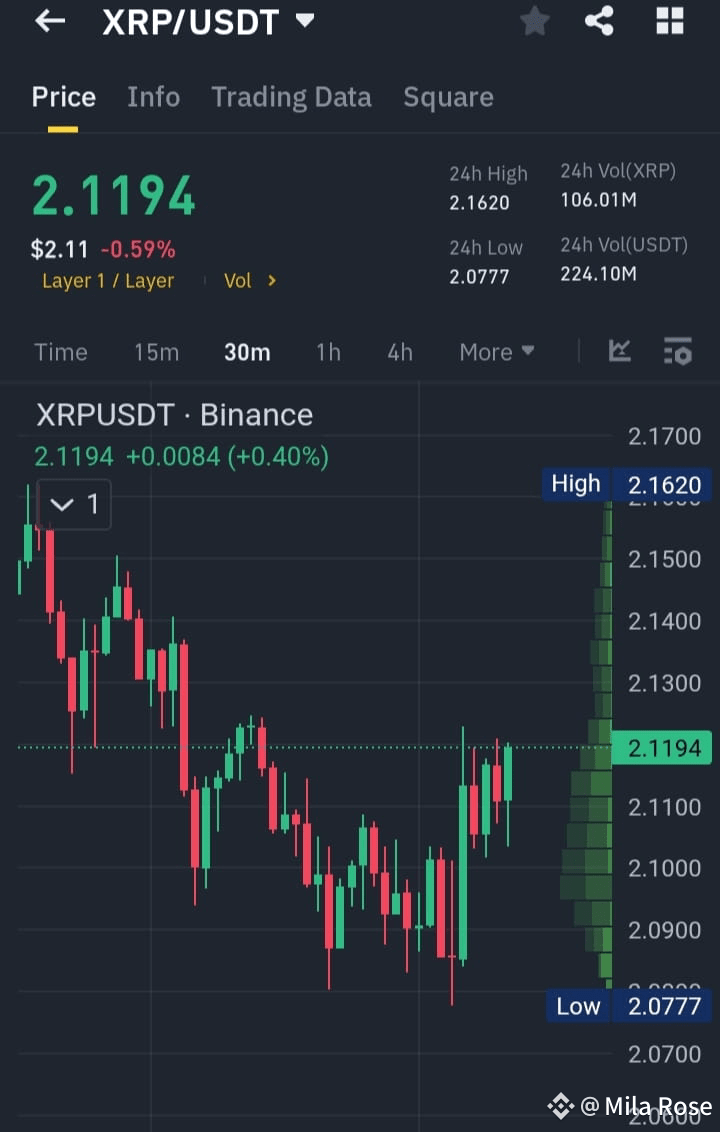This screenshot has width=720, height=1132.
Task: Toggle the 15m interval
Action: 156,352
